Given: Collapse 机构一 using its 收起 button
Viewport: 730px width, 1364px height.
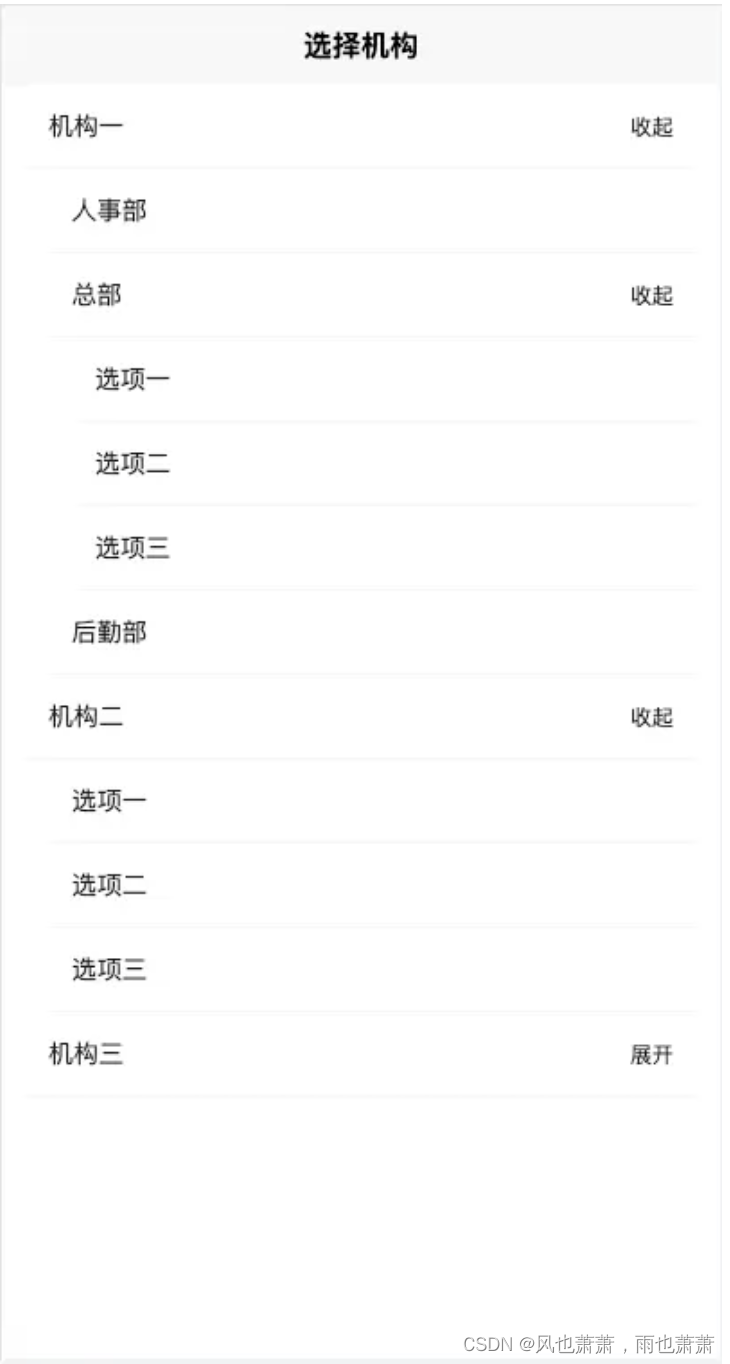Looking at the screenshot, I should 651,127.
